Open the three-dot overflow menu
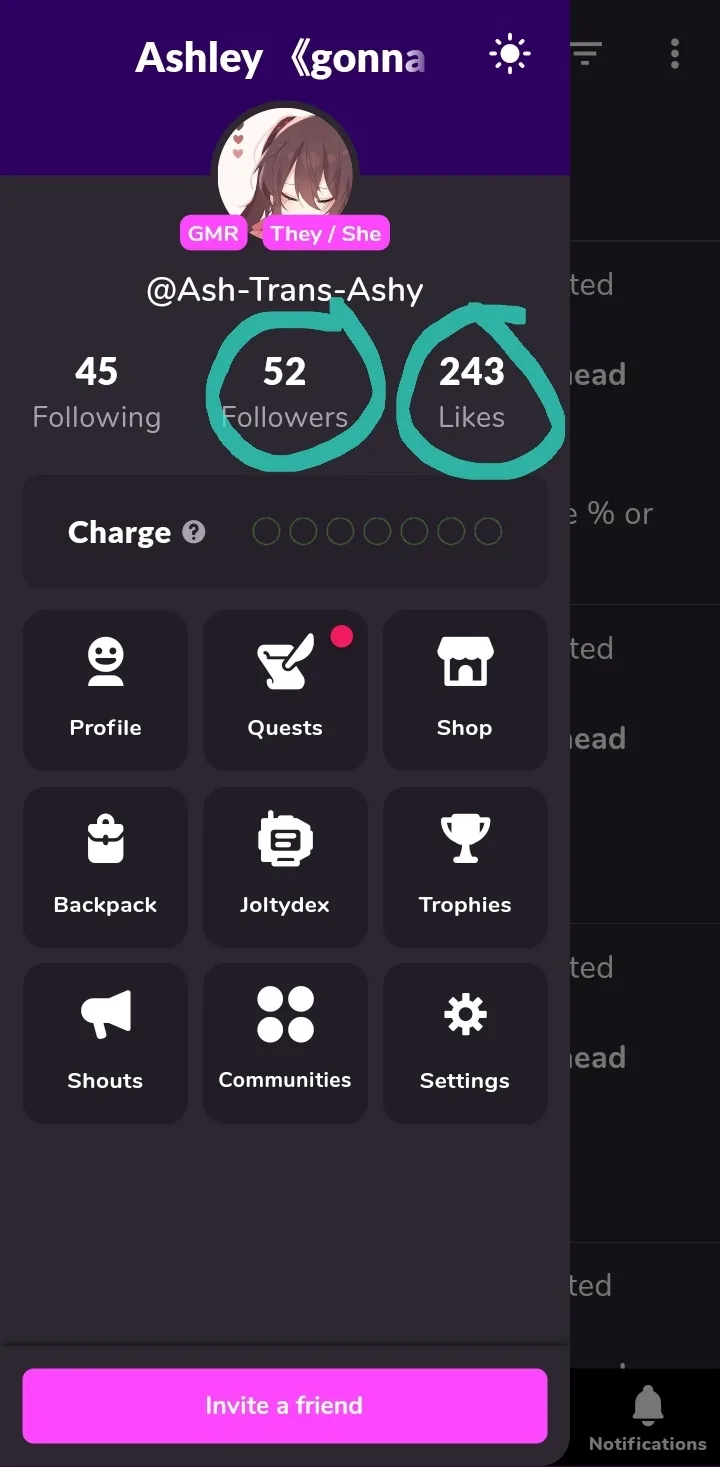This screenshot has height=1467, width=720. 675,54
